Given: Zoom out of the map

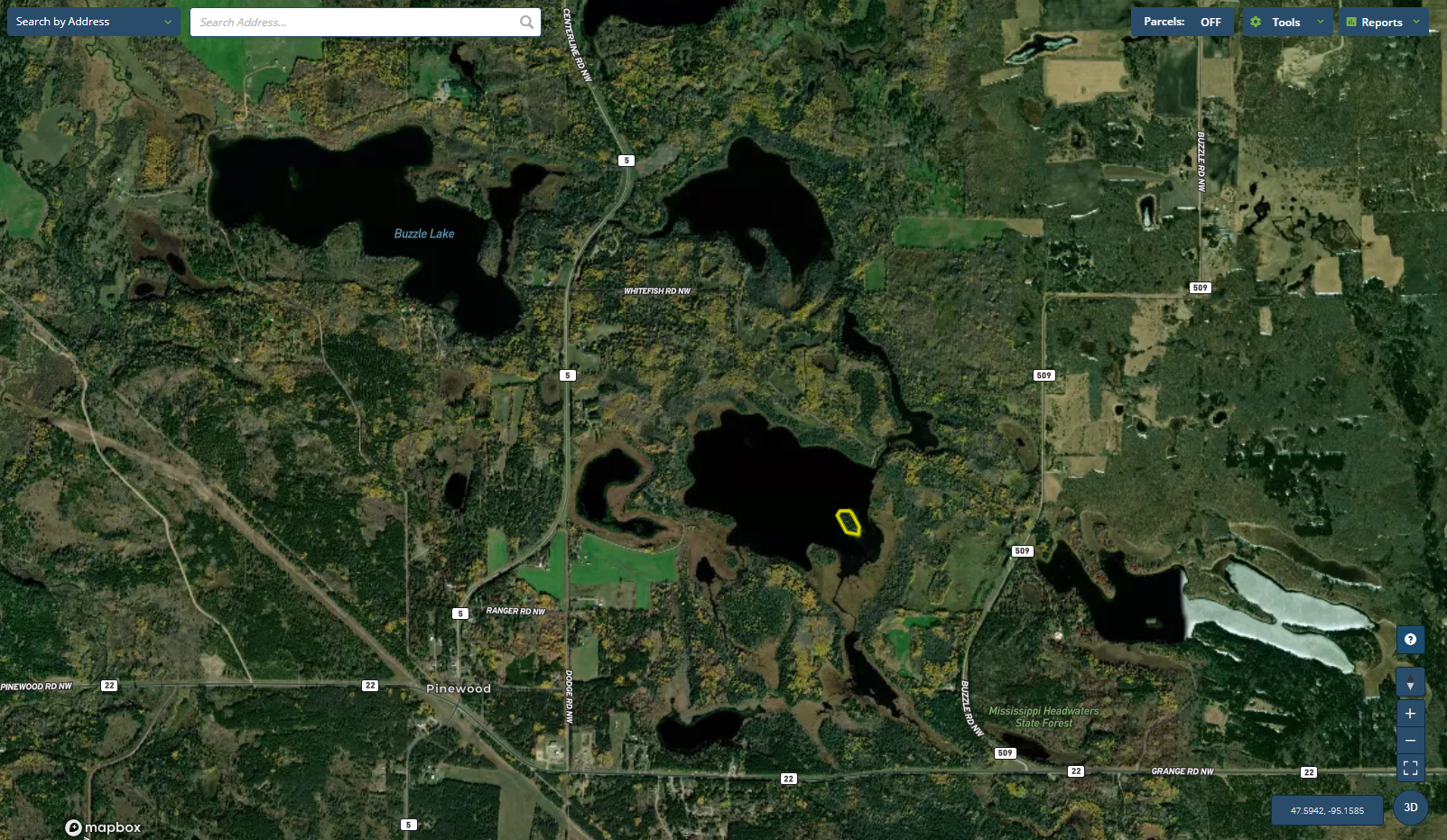Looking at the screenshot, I should [x=1410, y=741].
